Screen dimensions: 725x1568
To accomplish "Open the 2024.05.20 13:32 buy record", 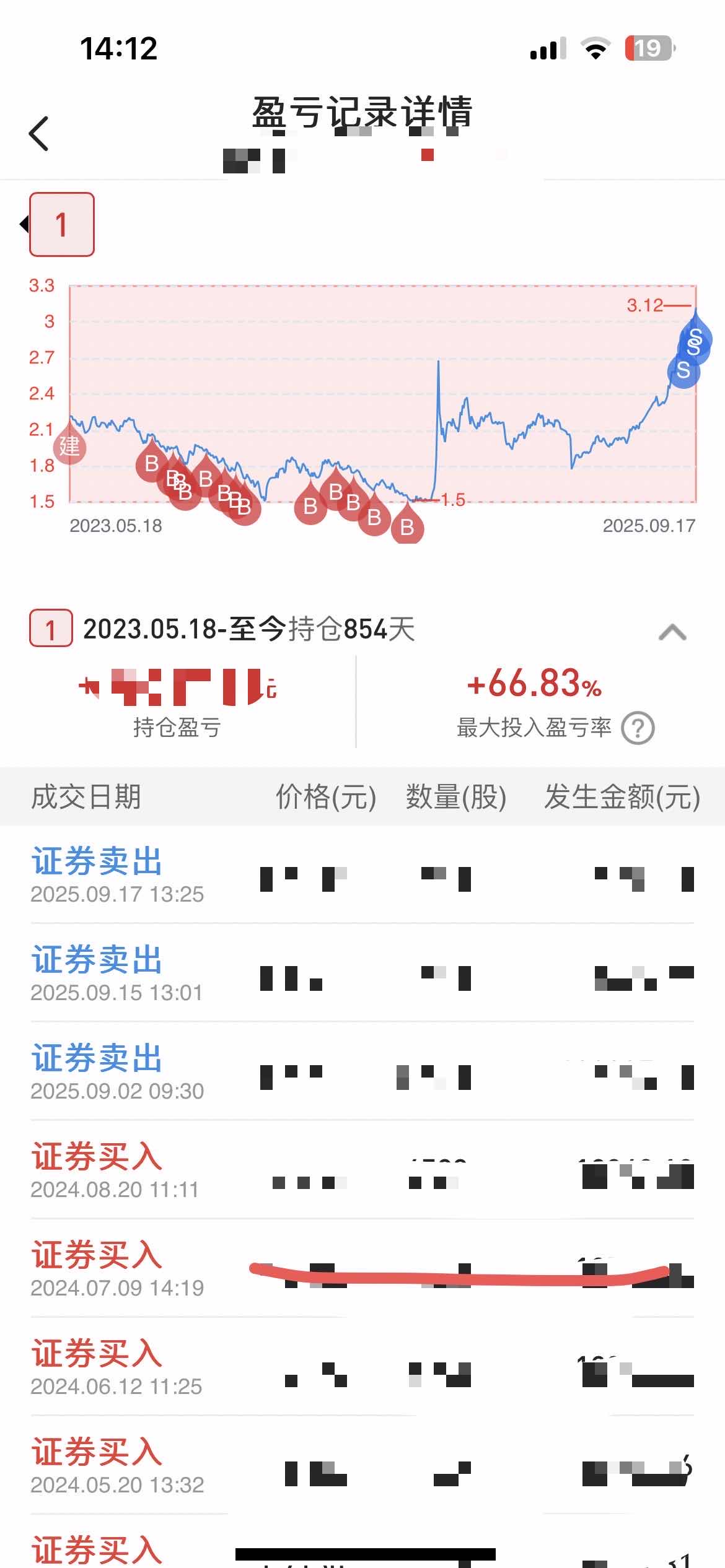I will [362, 1465].
